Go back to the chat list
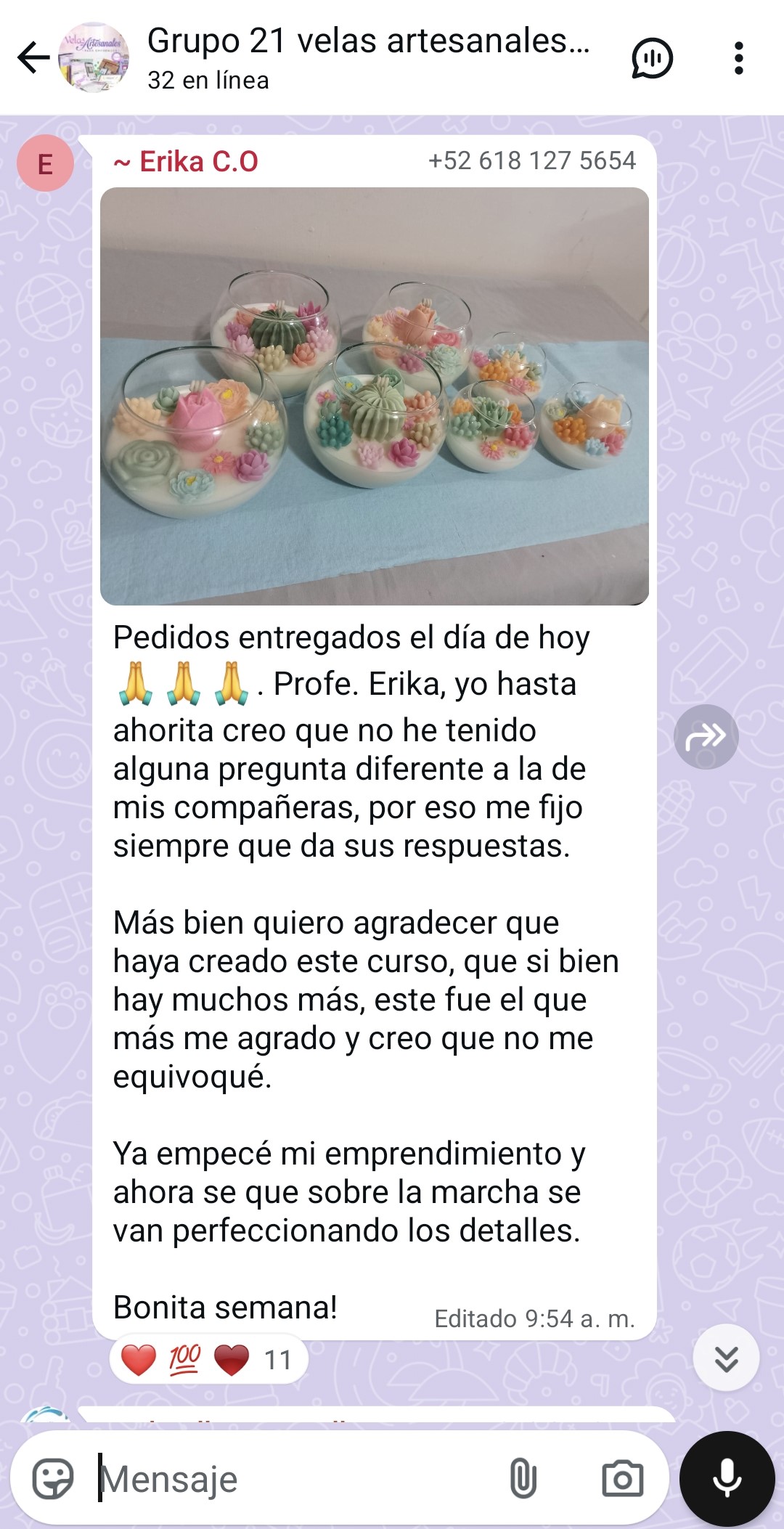784x1529 pixels. coord(33,58)
